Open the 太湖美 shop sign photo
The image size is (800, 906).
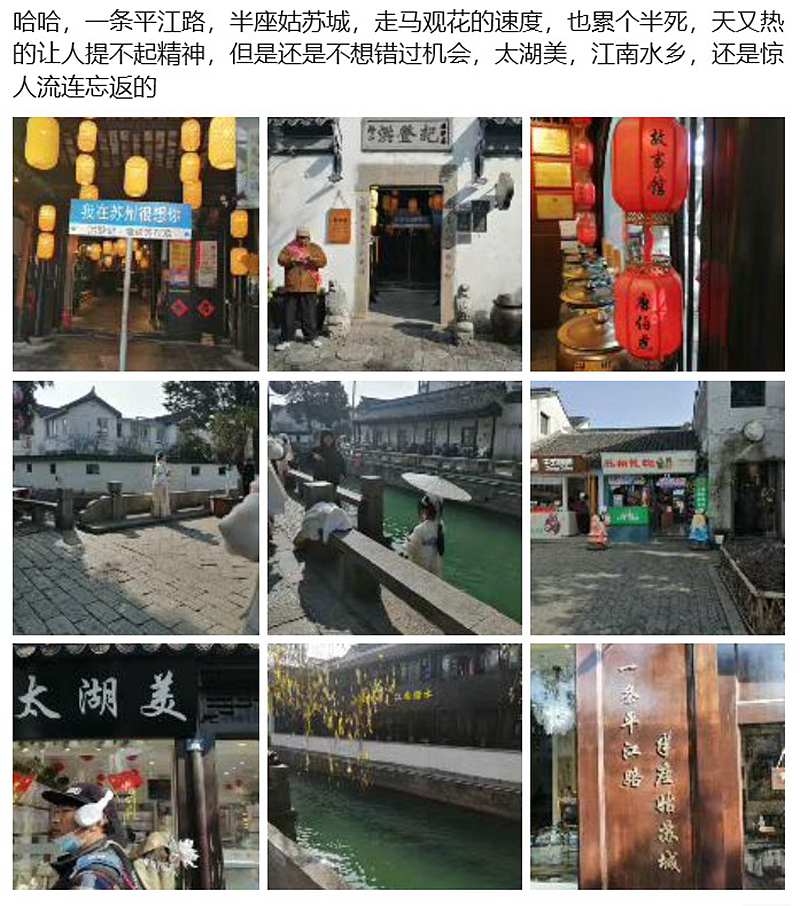coord(136,766)
